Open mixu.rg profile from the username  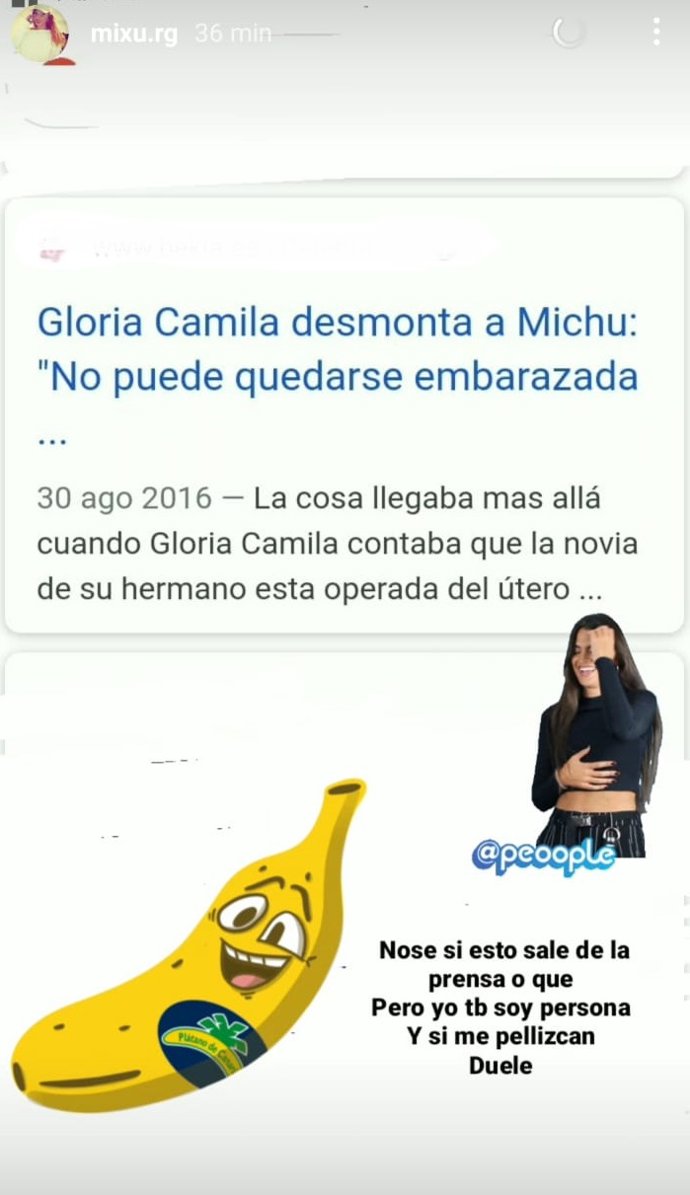coord(134,33)
